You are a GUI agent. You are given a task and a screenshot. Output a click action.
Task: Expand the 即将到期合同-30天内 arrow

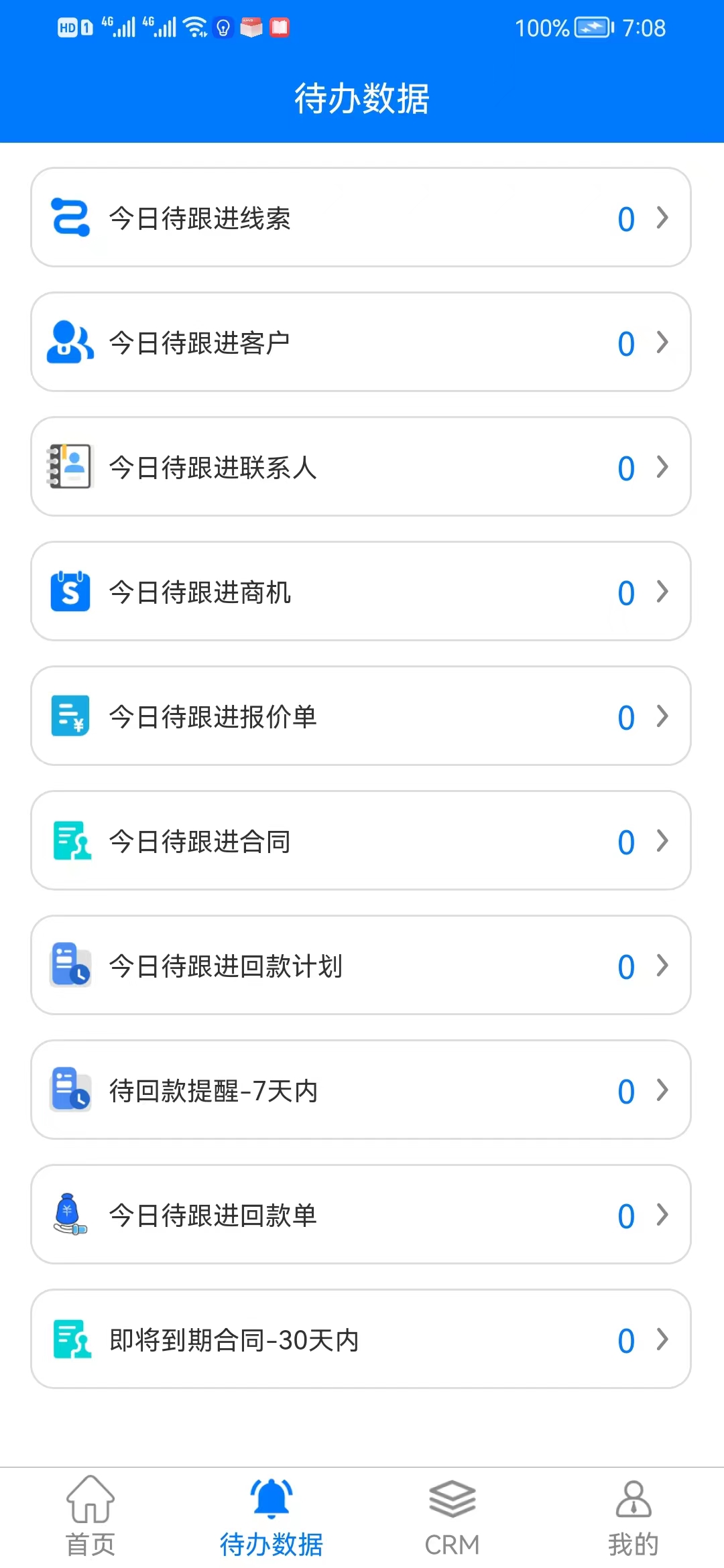point(662,1340)
